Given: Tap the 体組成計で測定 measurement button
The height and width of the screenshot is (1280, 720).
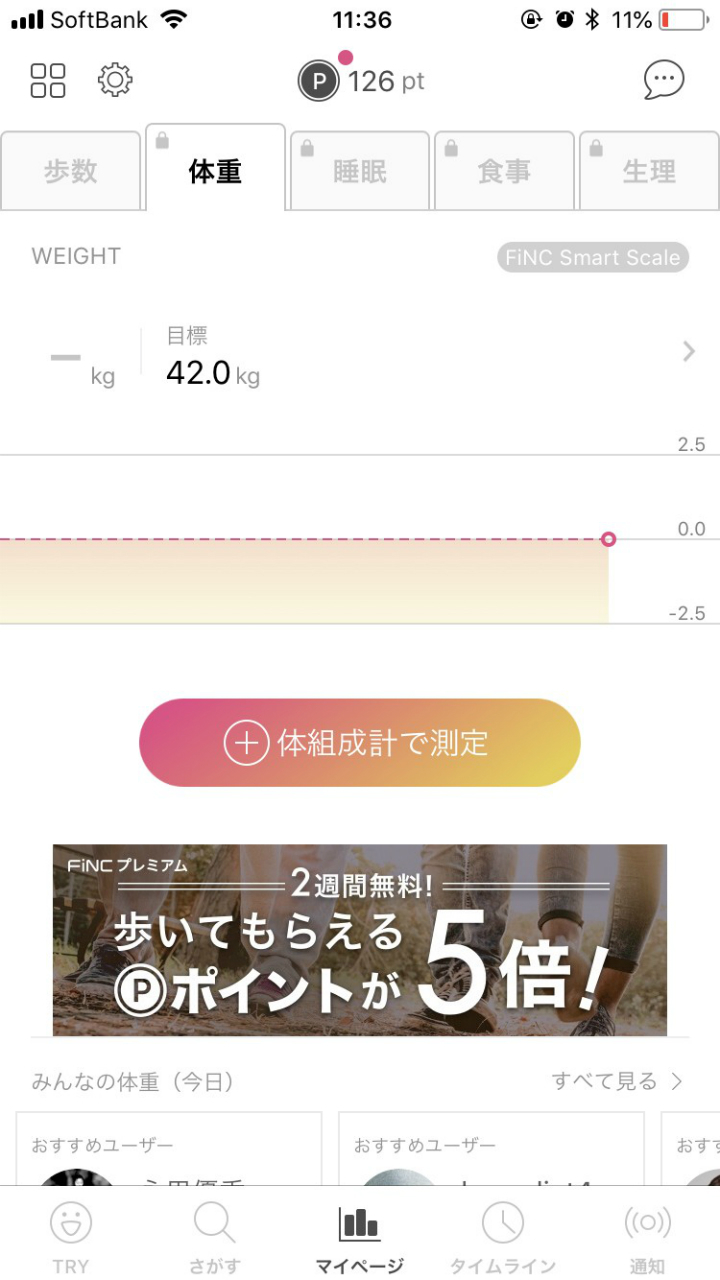Looking at the screenshot, I should coord(359,742).
